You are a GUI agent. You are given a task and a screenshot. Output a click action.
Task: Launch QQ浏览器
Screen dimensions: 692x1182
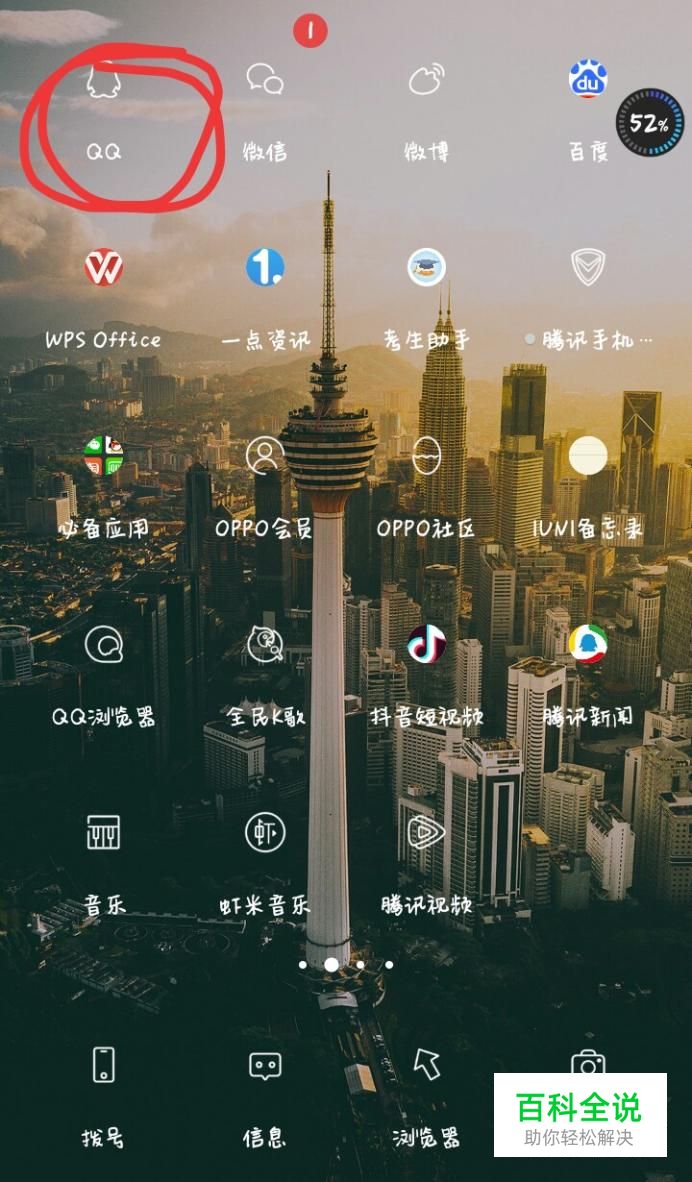coord(103,644)
